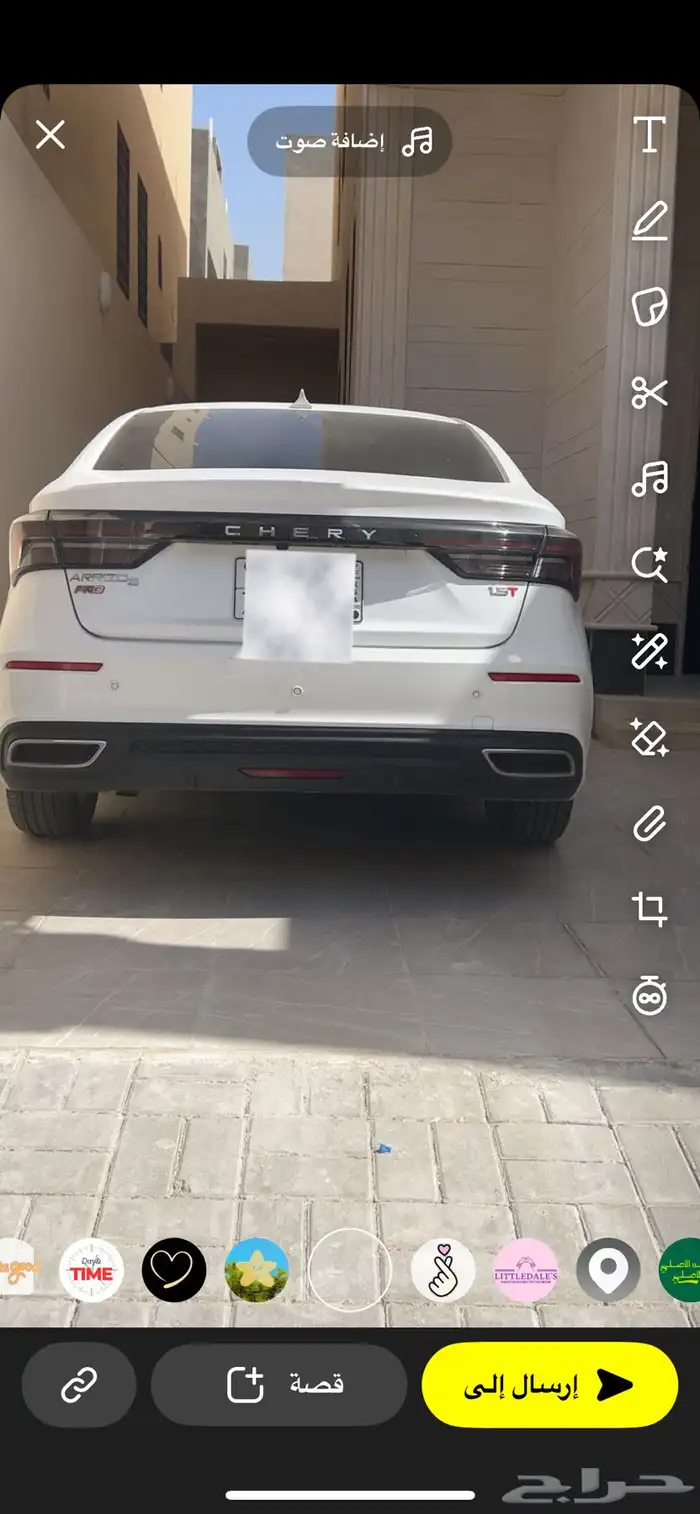
Task: Crop the snap
Action: (650, 909)
